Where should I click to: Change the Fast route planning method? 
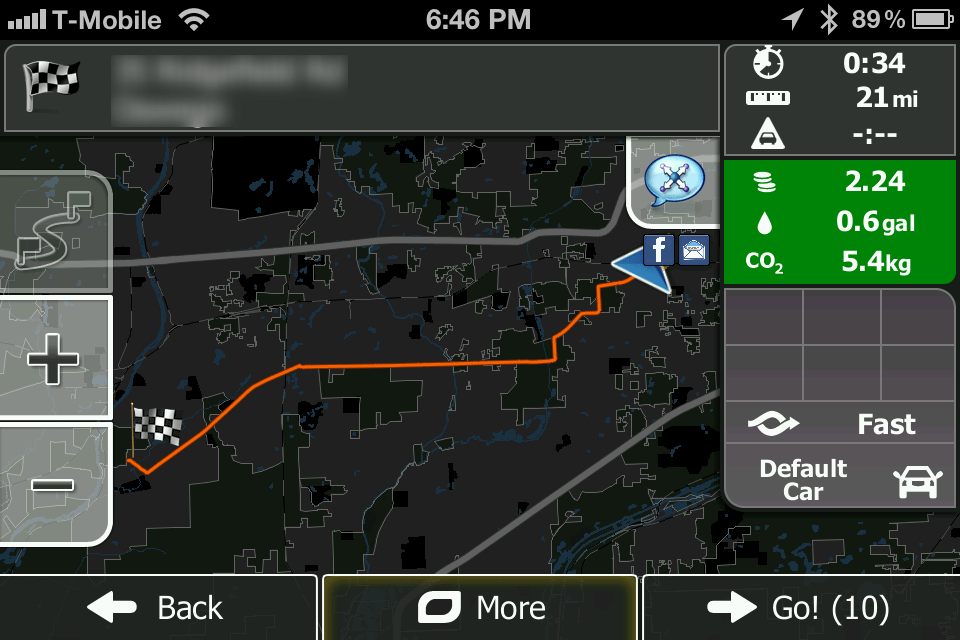[838, 425]
